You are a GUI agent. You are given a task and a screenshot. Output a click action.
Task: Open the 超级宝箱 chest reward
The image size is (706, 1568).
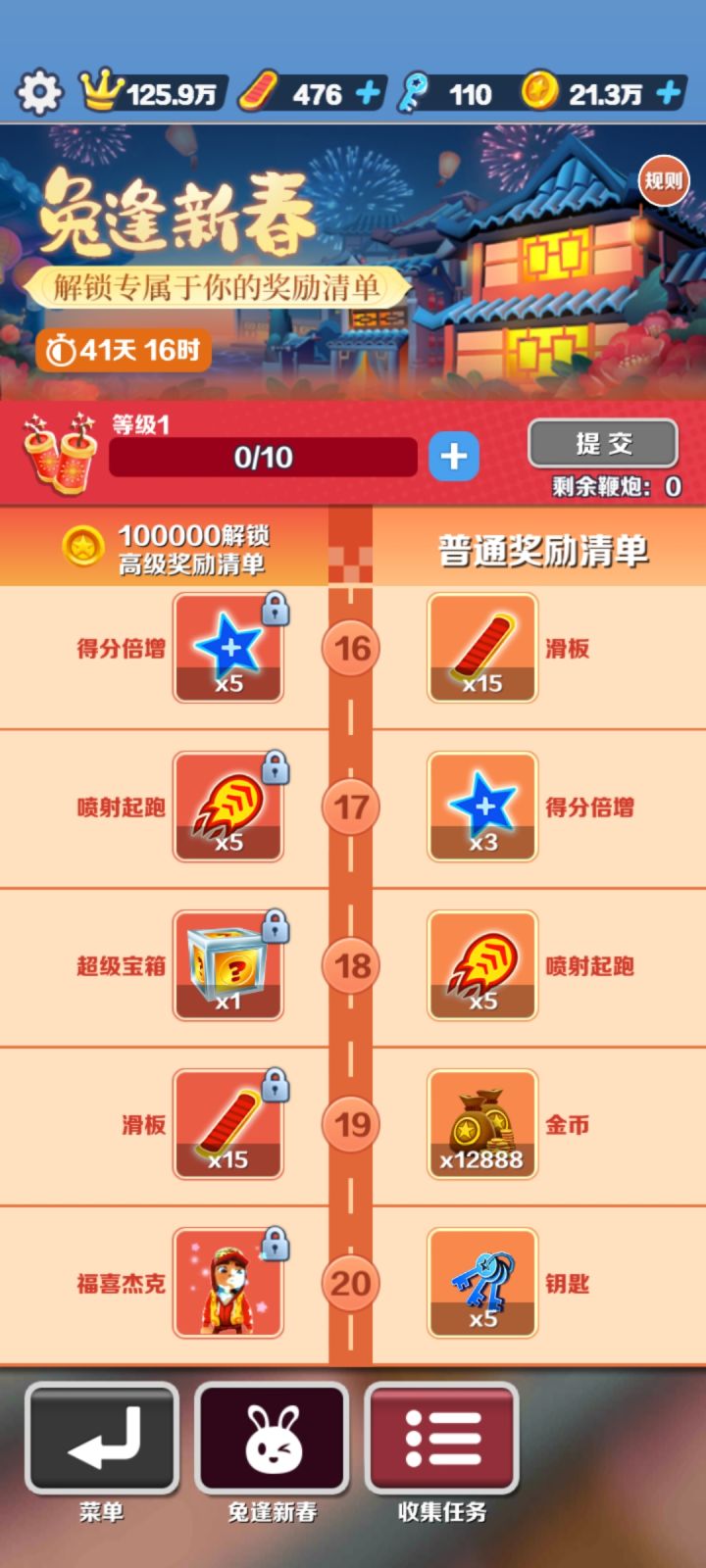coord(227,965)
